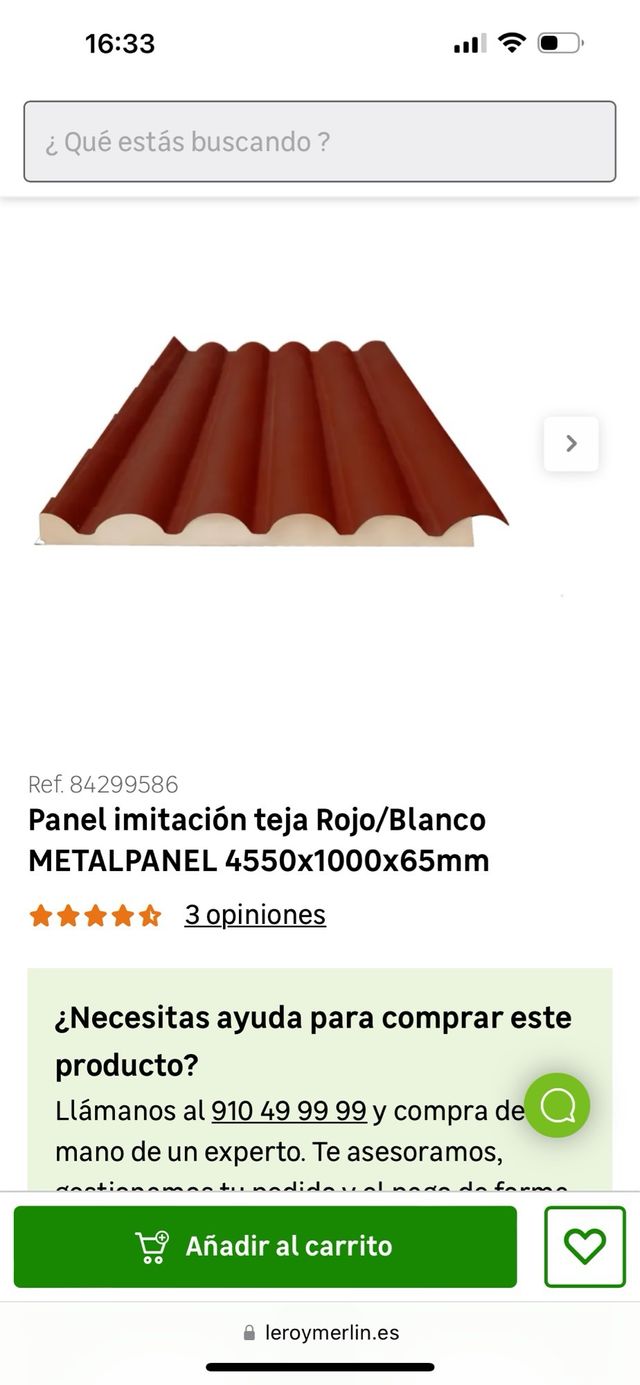This screenshot has width=640, height=1385.
Task: Tap the '¿Qué estás buscando?' search field
Action: (319, 142)
